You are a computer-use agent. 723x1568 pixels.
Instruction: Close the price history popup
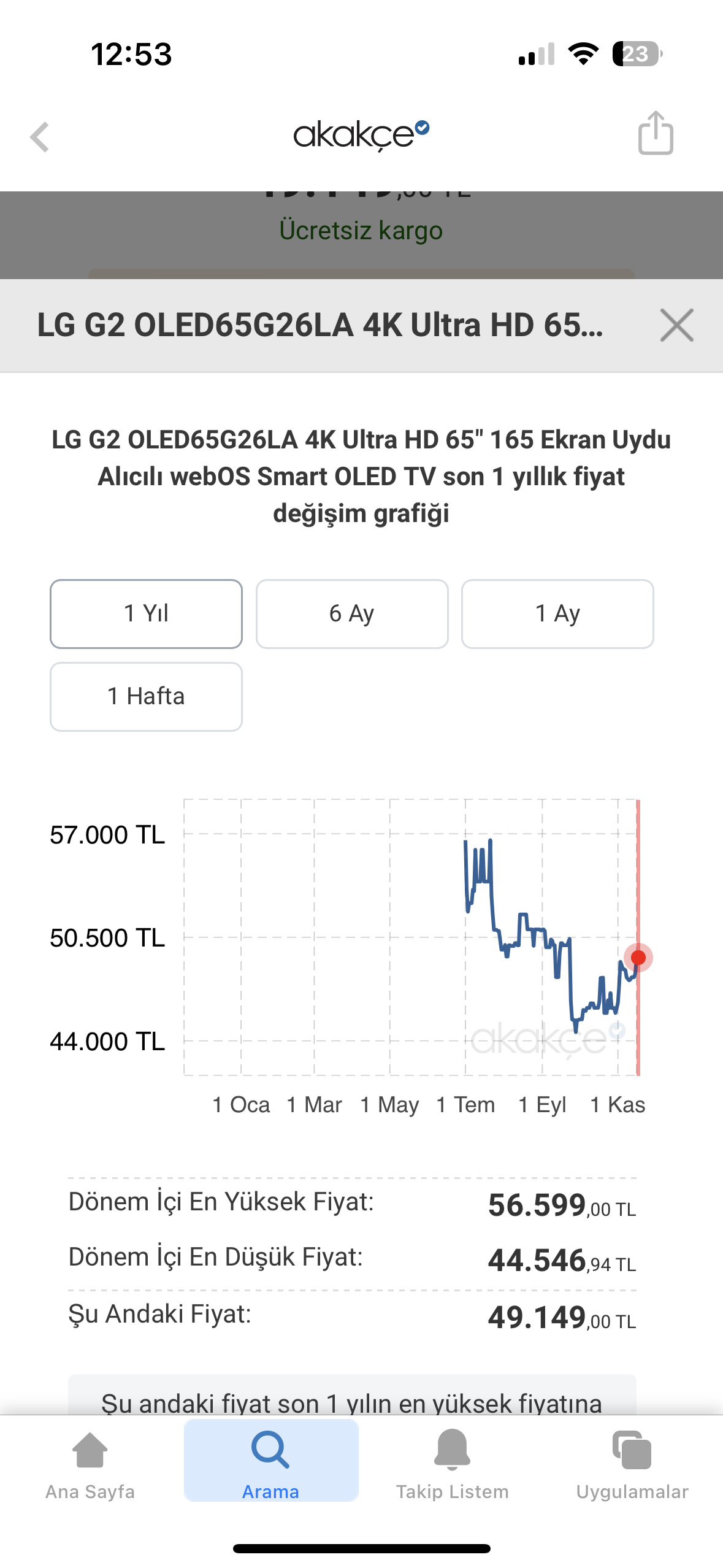pyautogui.click(x=676, y=325)
